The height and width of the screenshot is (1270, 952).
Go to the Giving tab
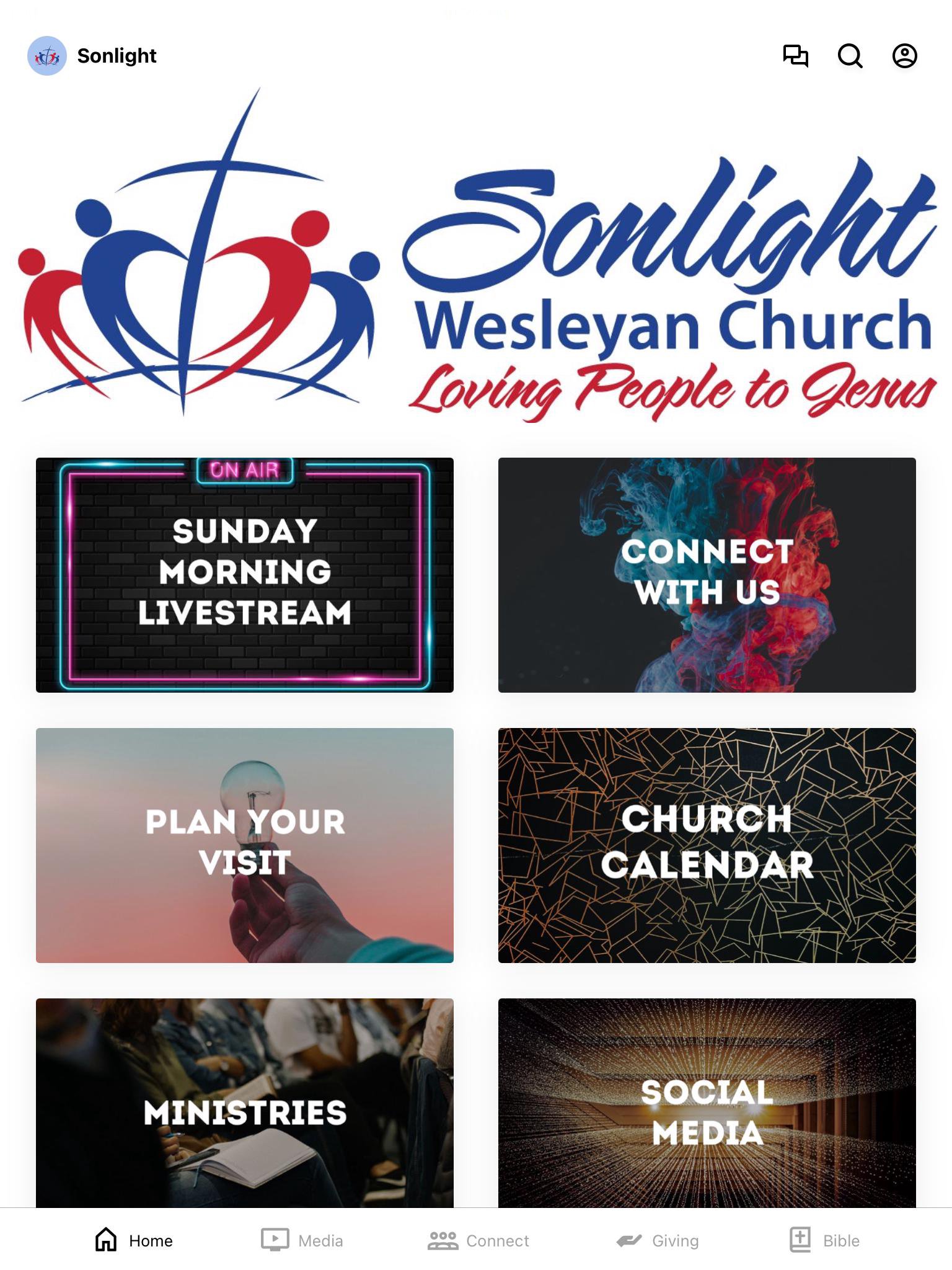(x=658, y=1240)
